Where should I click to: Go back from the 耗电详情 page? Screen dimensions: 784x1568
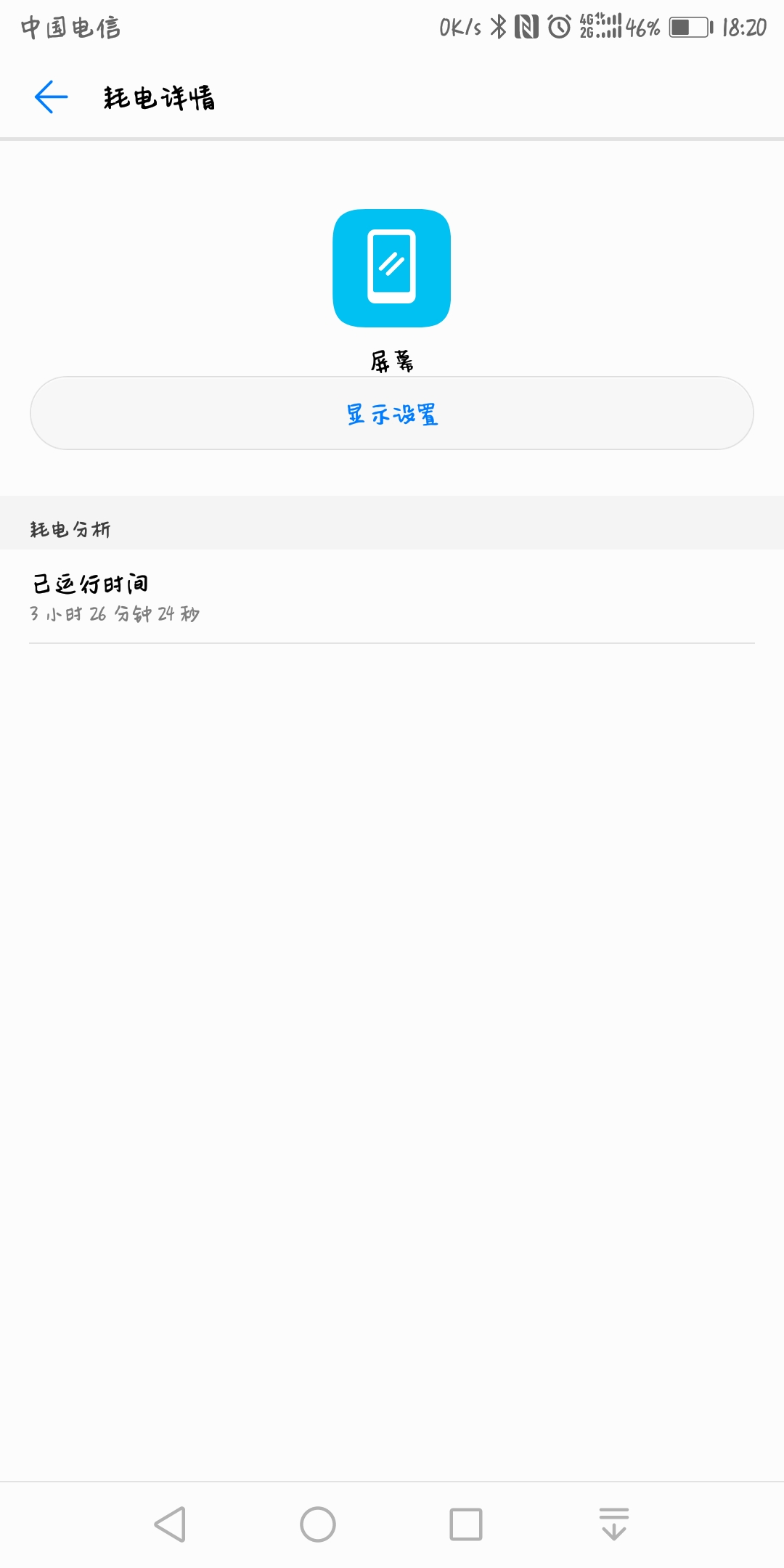[51, 97]
